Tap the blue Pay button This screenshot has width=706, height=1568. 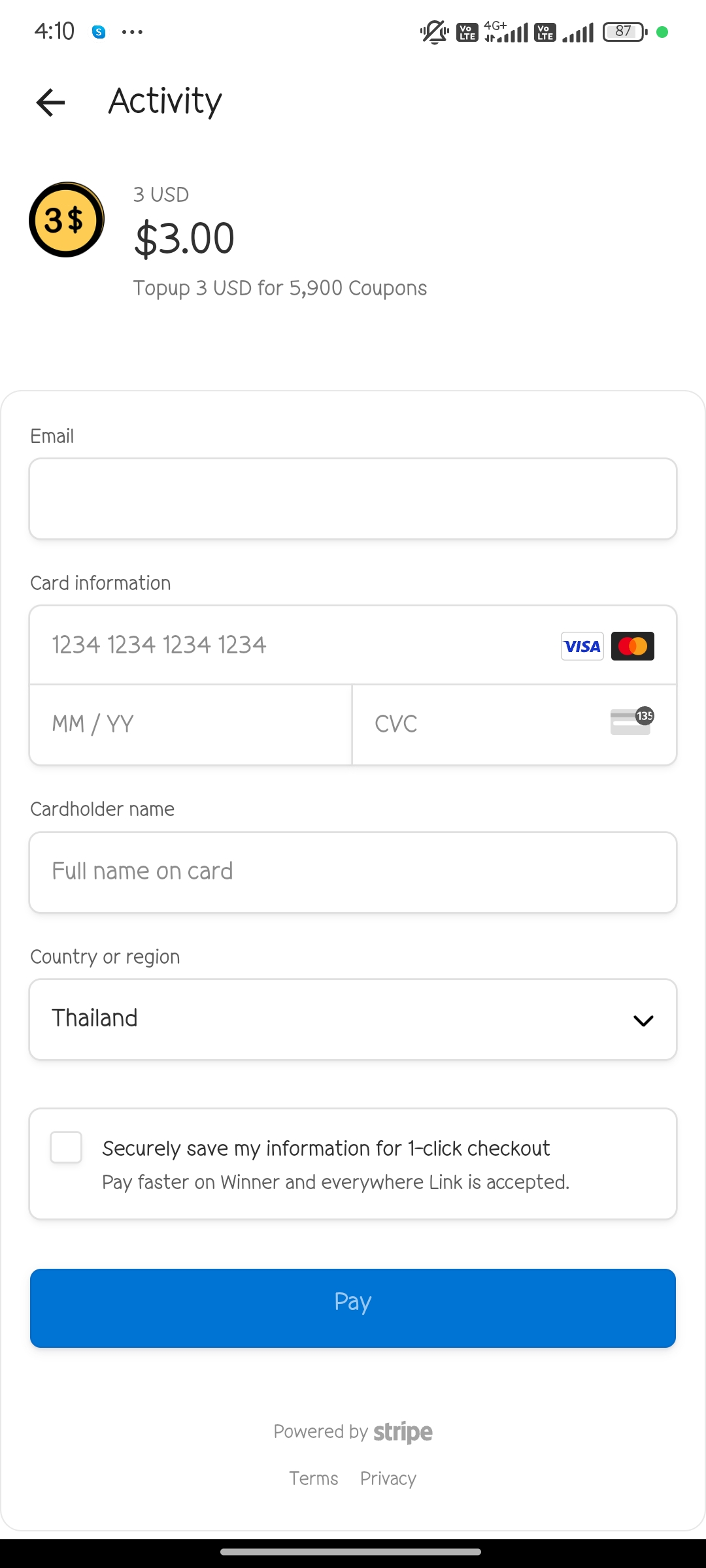click(353, 1308)
